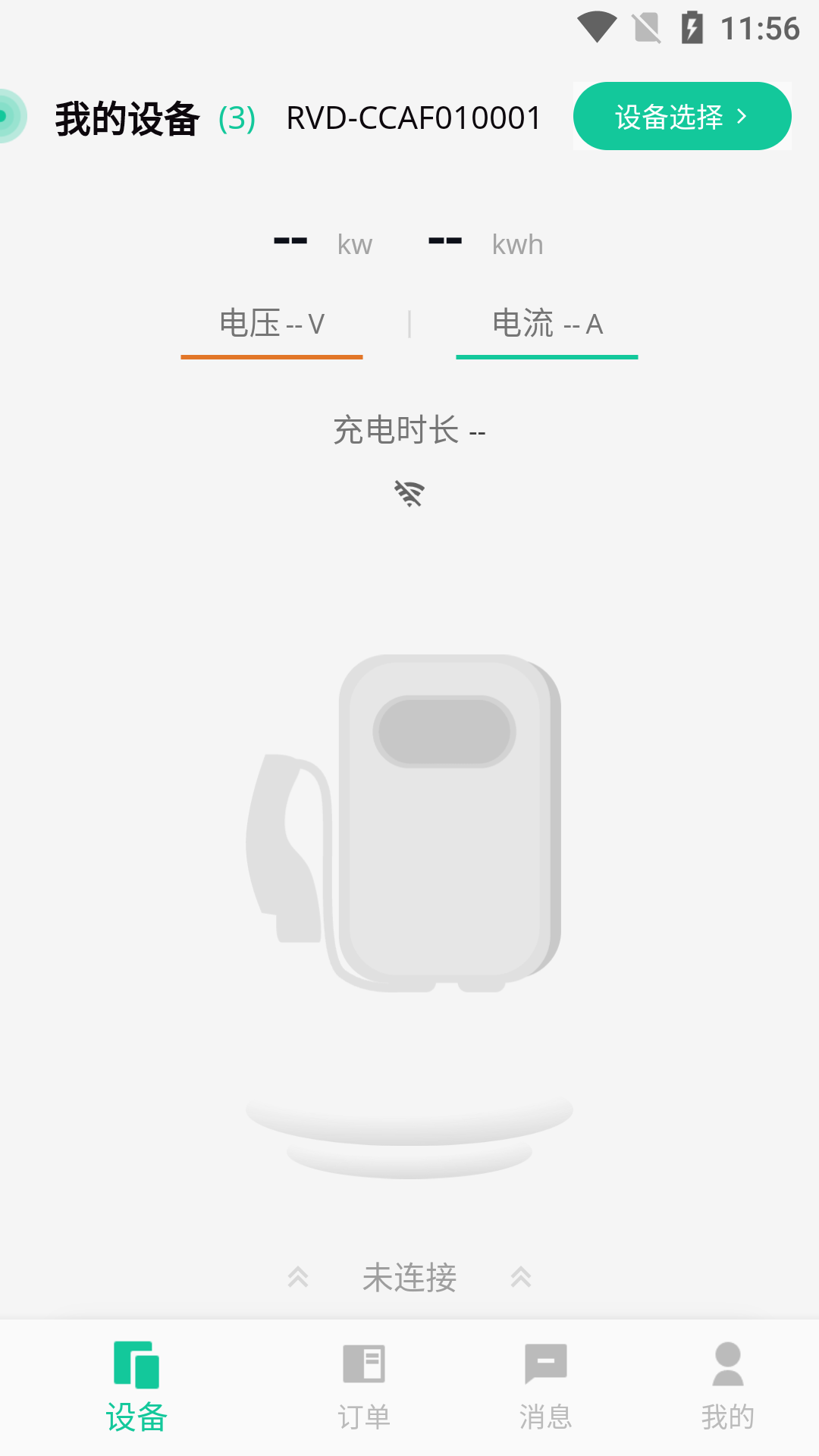Switch to the 电流 (Current) display

coord(546,324)
